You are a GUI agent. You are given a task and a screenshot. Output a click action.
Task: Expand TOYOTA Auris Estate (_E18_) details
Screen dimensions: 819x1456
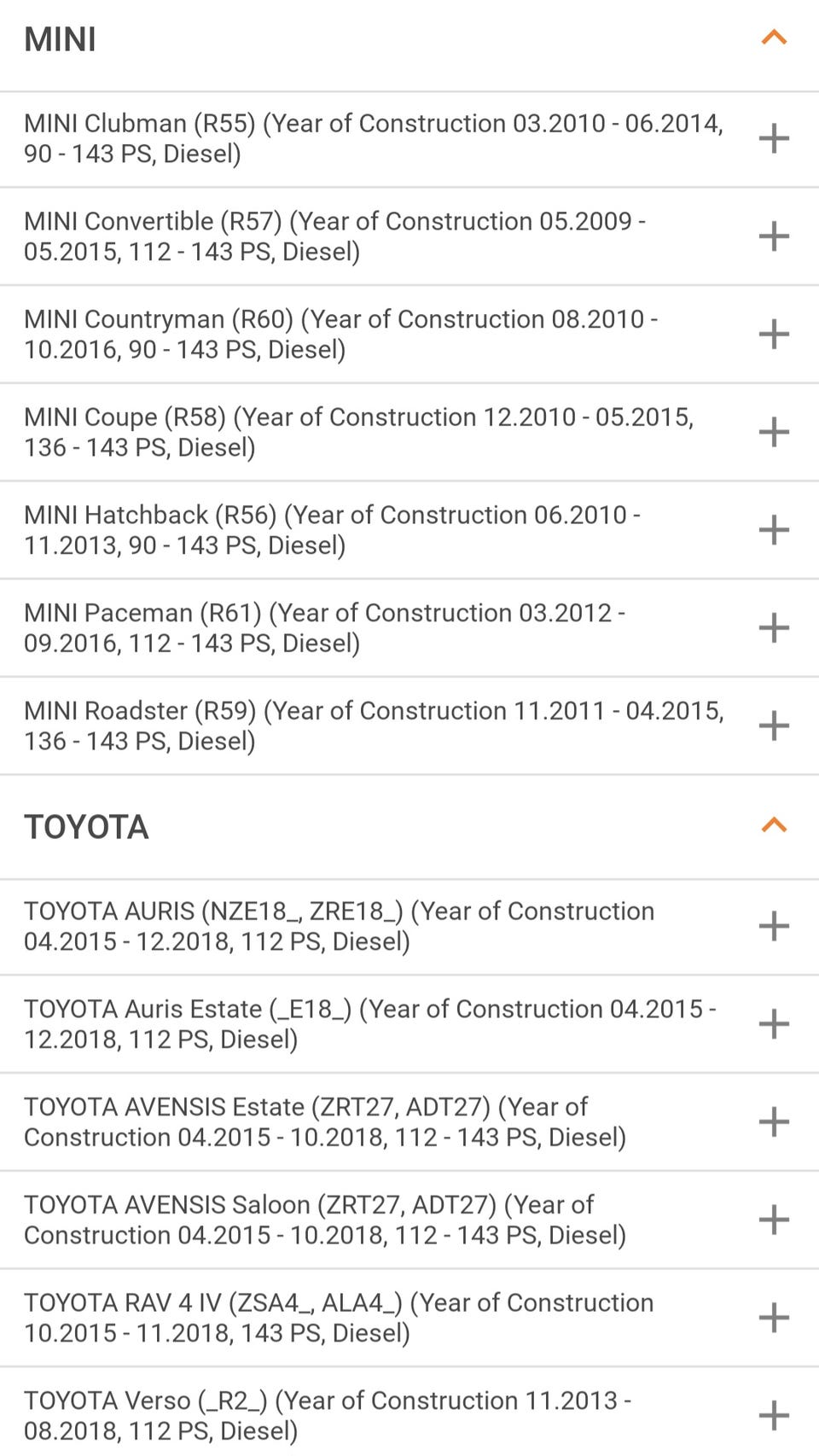773,1024
